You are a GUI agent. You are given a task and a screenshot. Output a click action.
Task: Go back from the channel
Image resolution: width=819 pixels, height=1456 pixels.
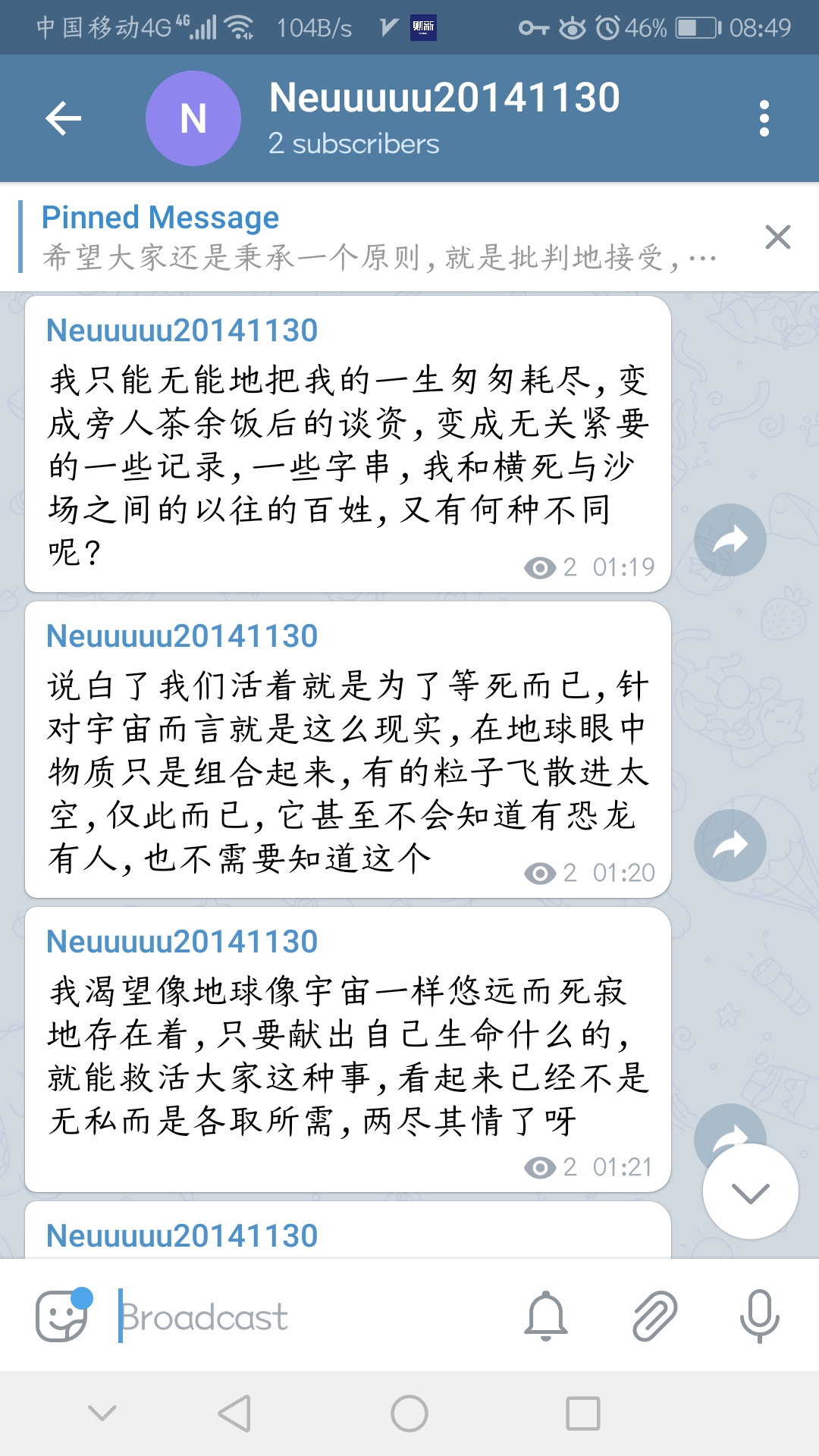click(x=63, y=118)
